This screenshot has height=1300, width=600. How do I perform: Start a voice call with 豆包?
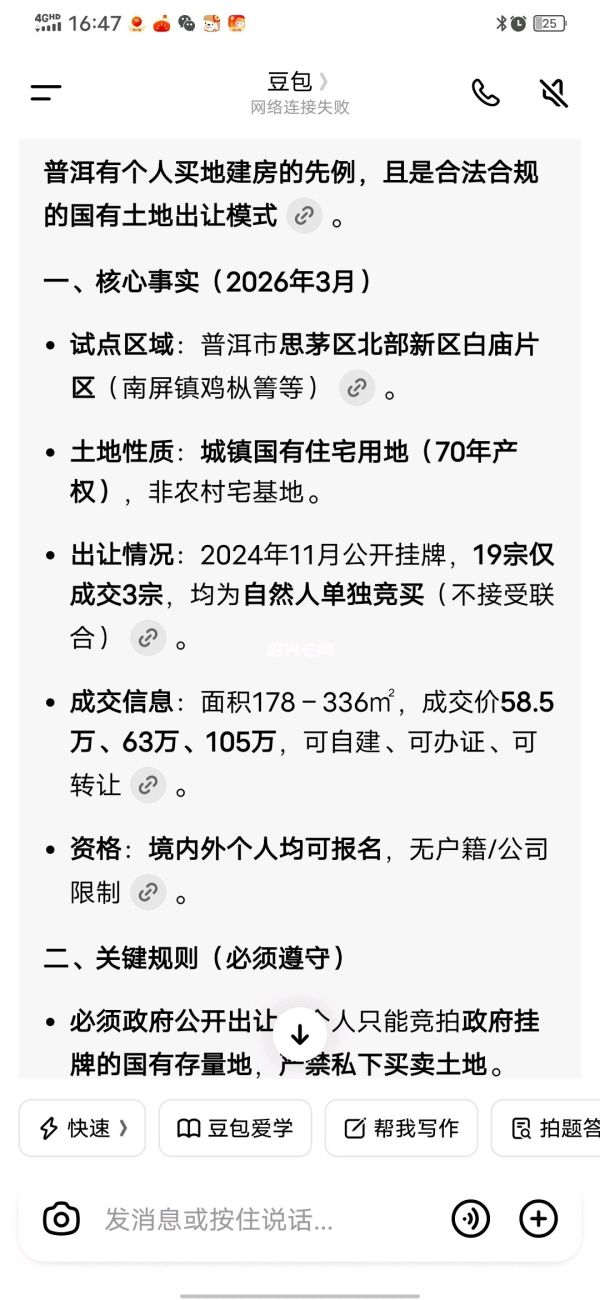coord(485,93)
